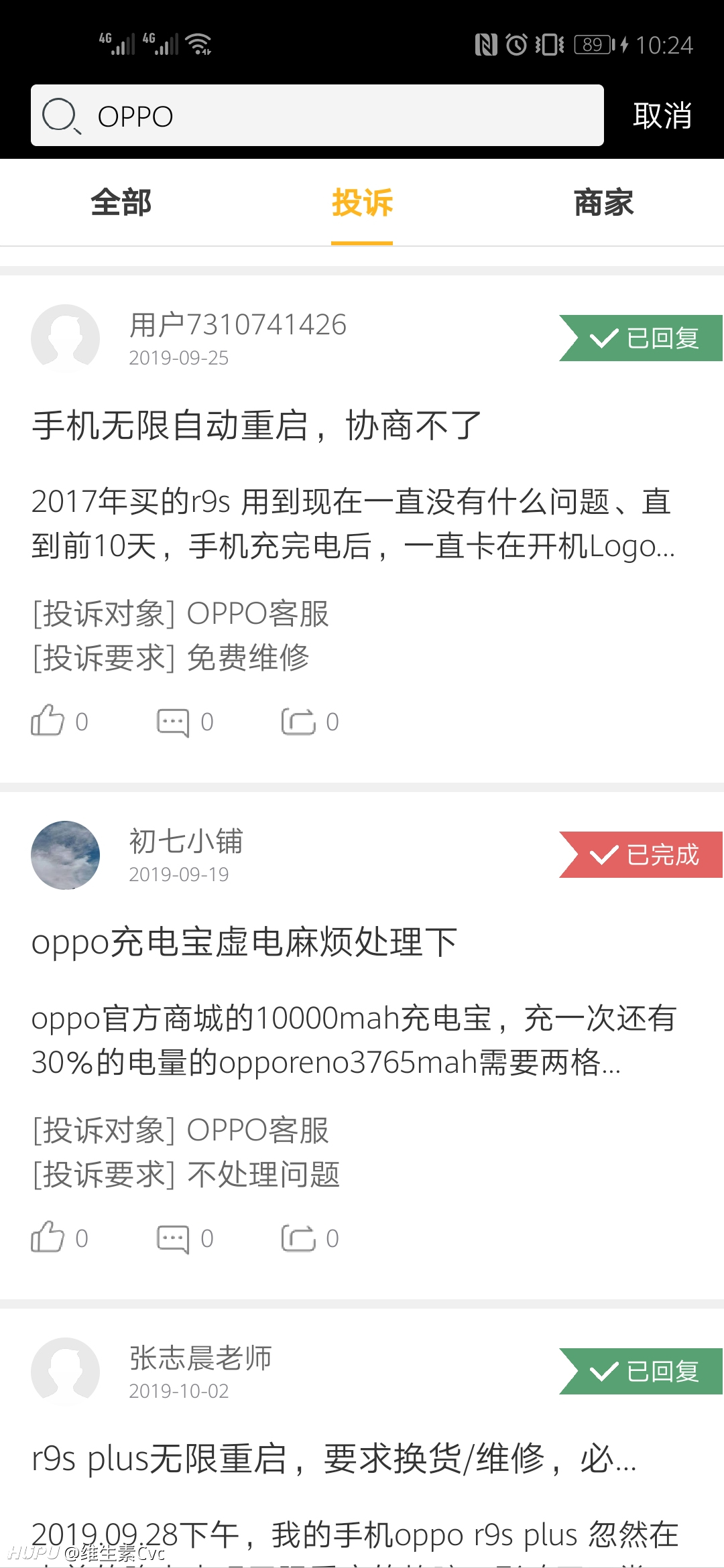Open complaint oppo充电宝虚电麻烦处理下
The image size is (724, 1568).
tap(244, 942)
